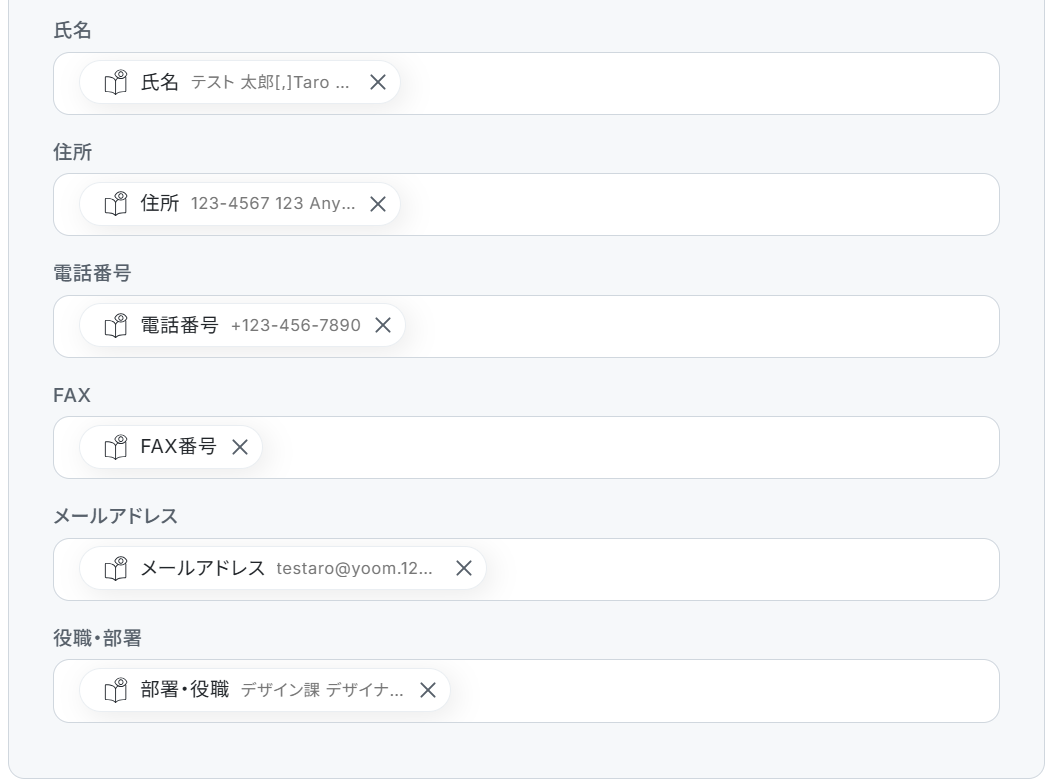Focus the 氏名 input field
This screenshot has width=1059, height=779.
[x=526, y=83]
